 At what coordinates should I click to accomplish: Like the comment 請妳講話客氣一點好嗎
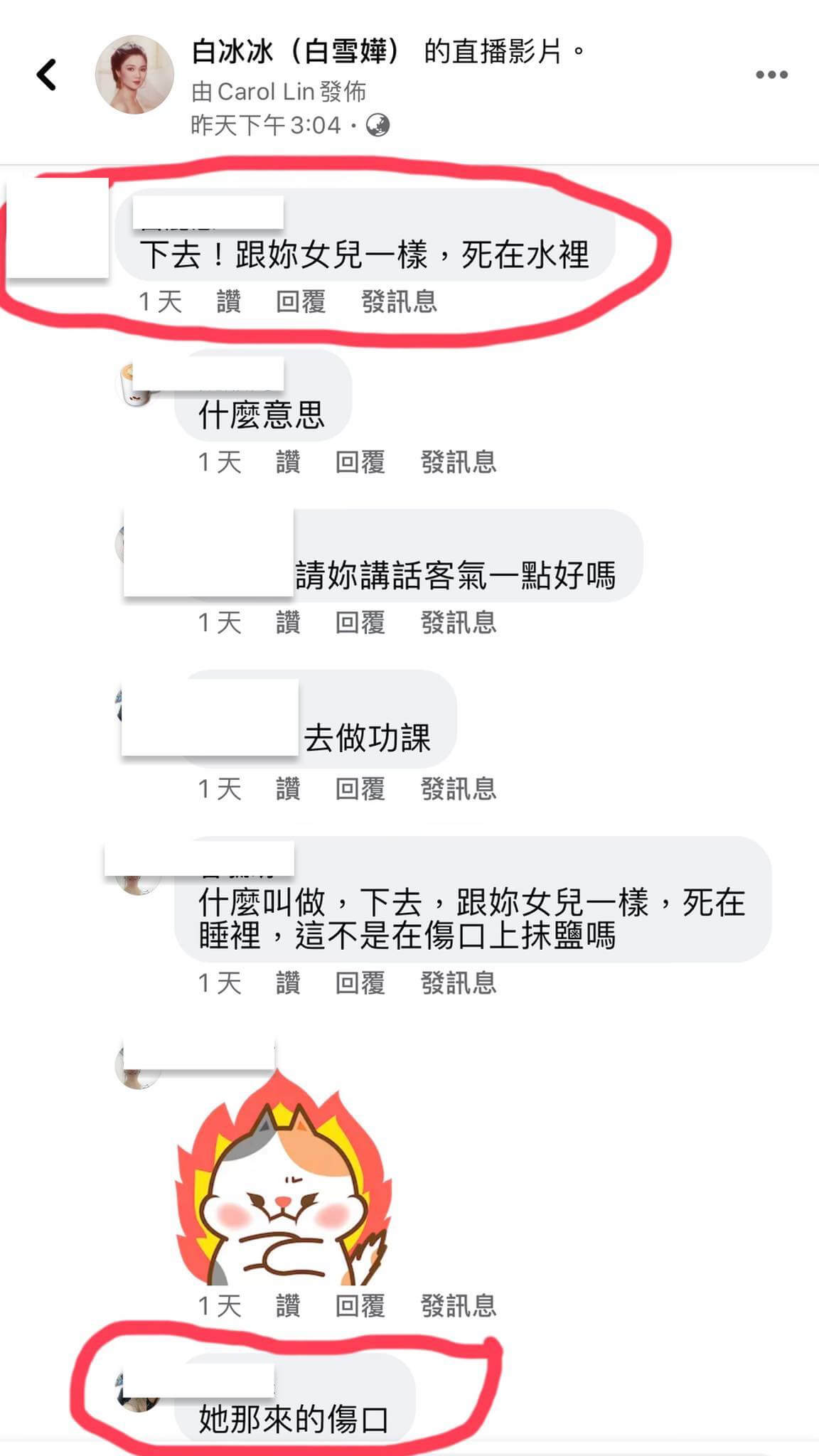pyautogui.click(x=287, y=623)
